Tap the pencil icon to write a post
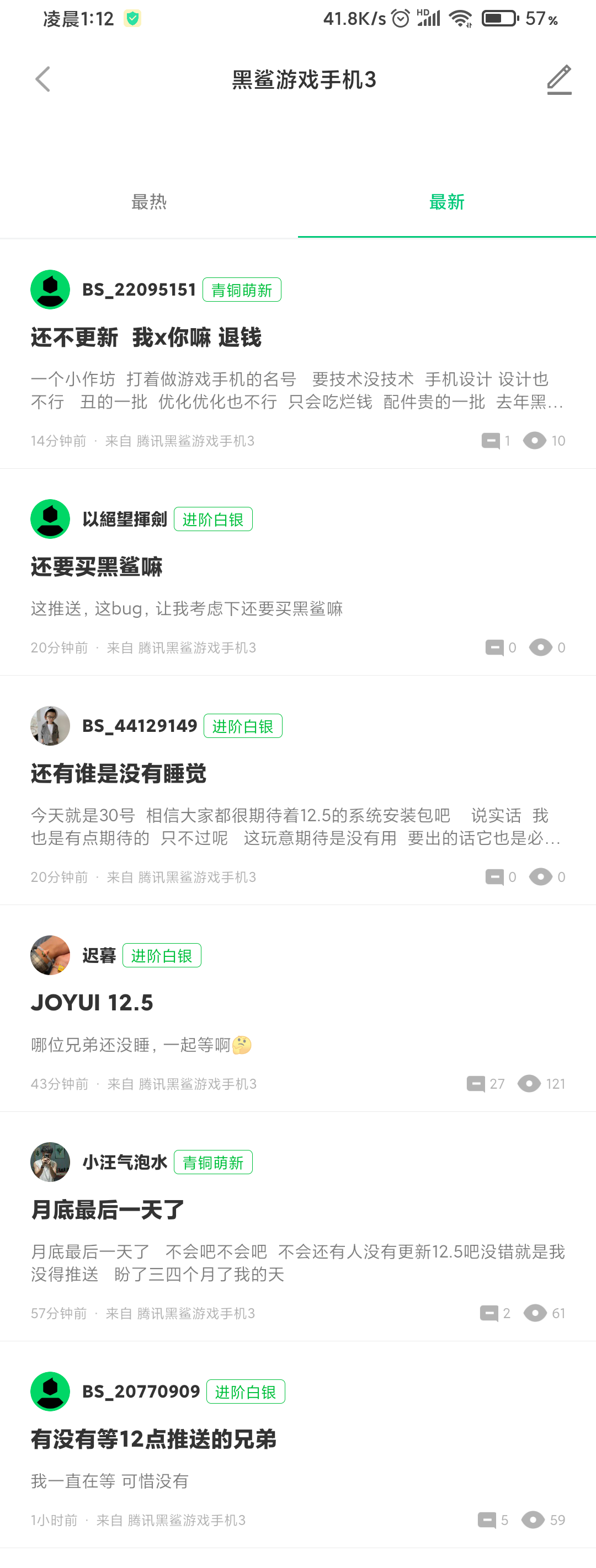Screen dimensions: 596x1568 (558, 80)
